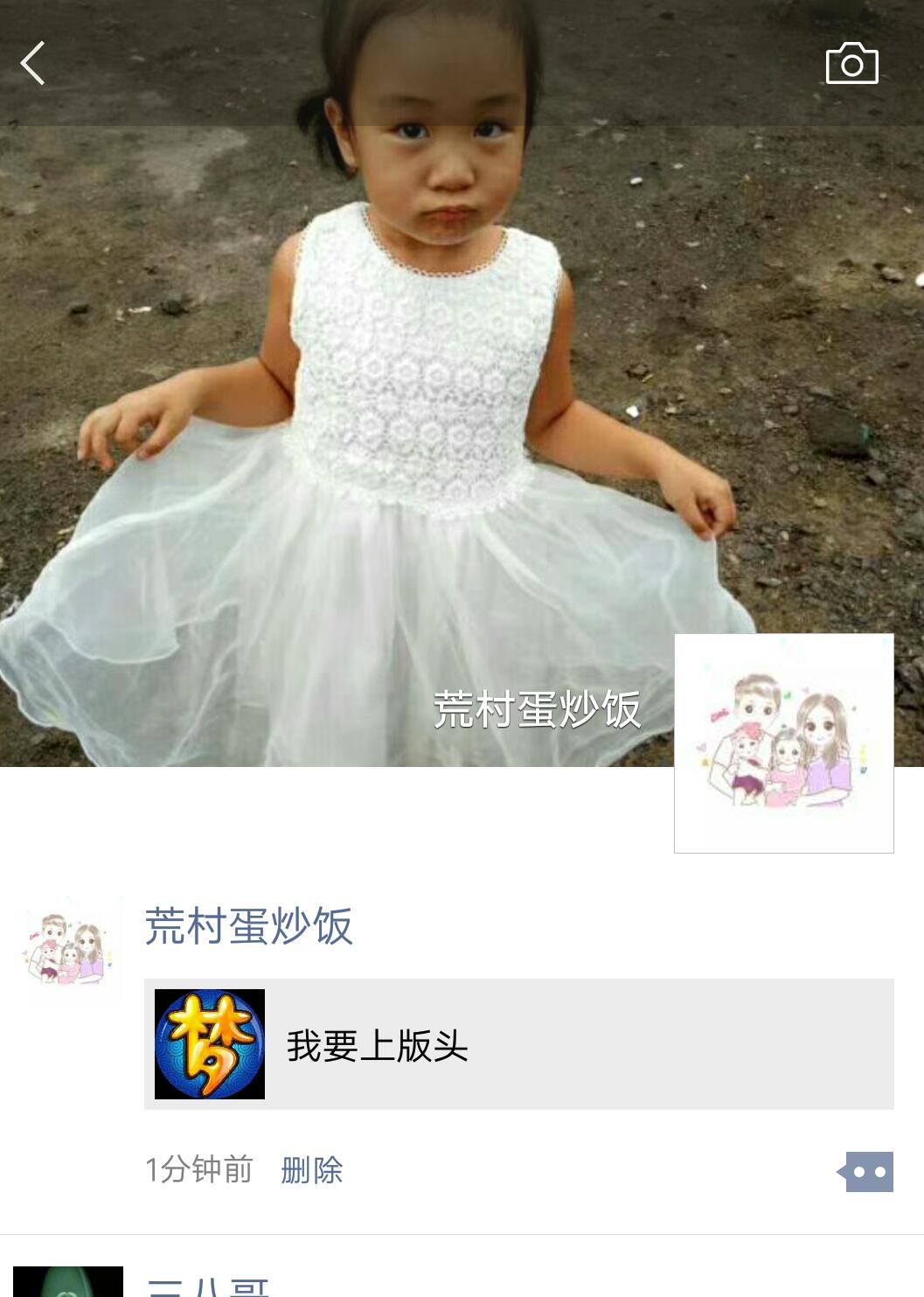
Task: Tap the cover photo to change it
Action: 350,394
